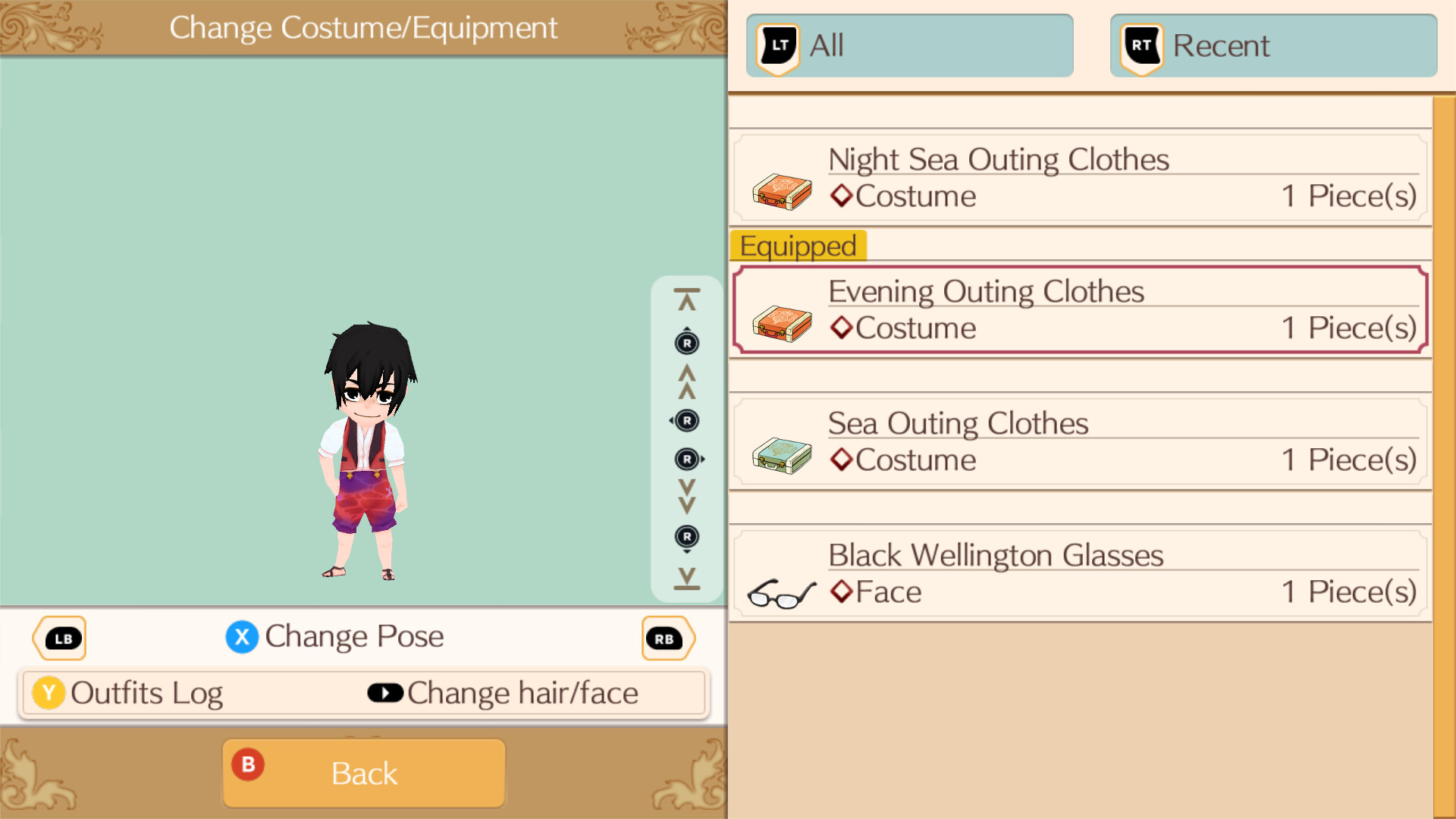Switch to the Recent tab

coord(1272,45)
